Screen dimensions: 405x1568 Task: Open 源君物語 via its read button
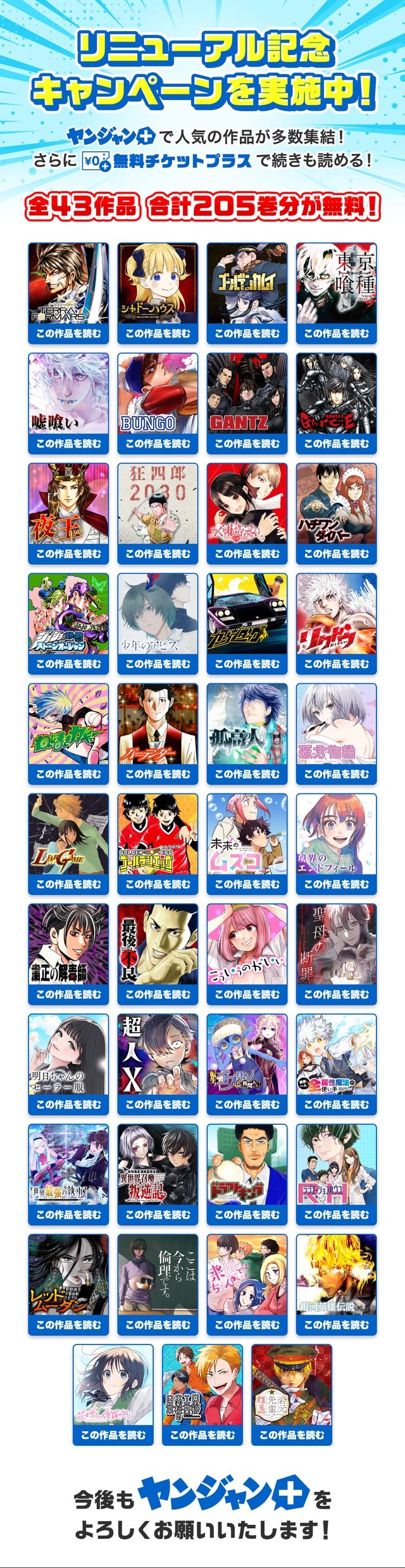coord(336,775)
